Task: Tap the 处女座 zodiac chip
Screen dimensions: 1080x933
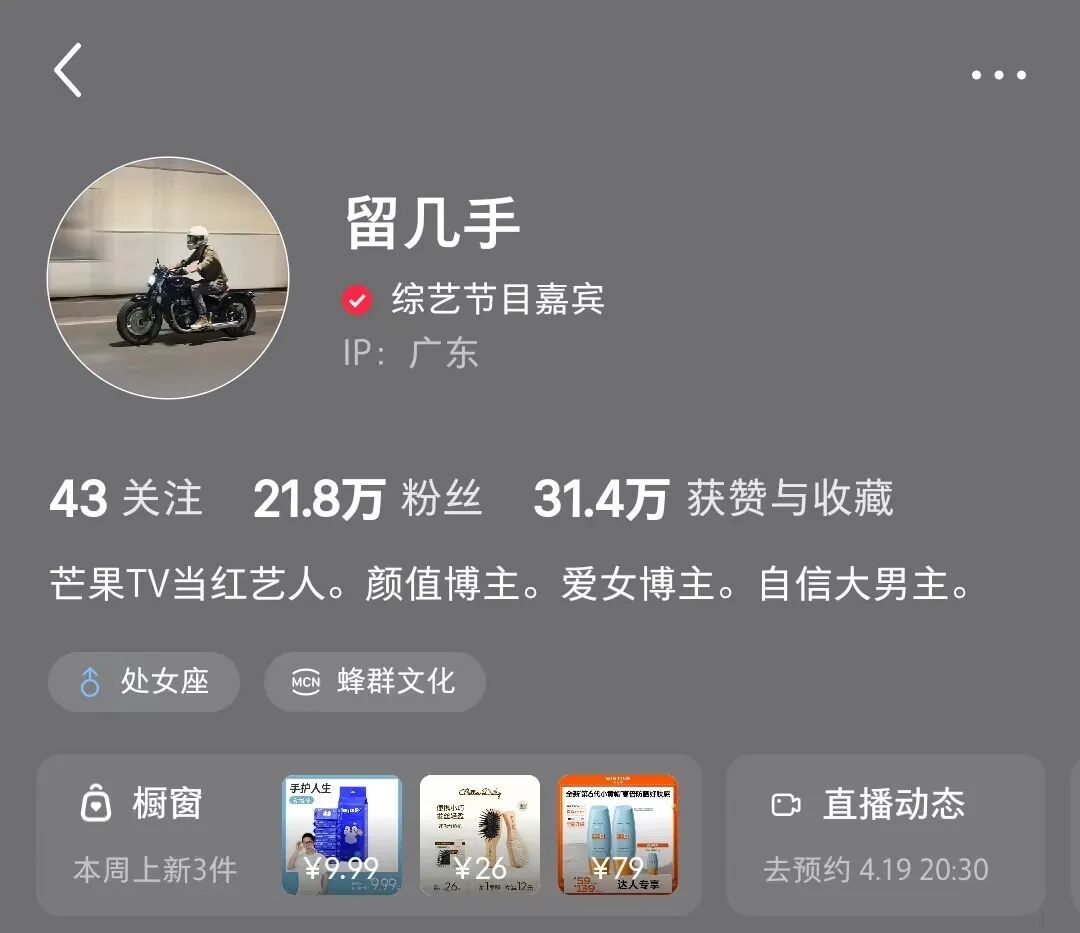Action: (x=144, y=682)
